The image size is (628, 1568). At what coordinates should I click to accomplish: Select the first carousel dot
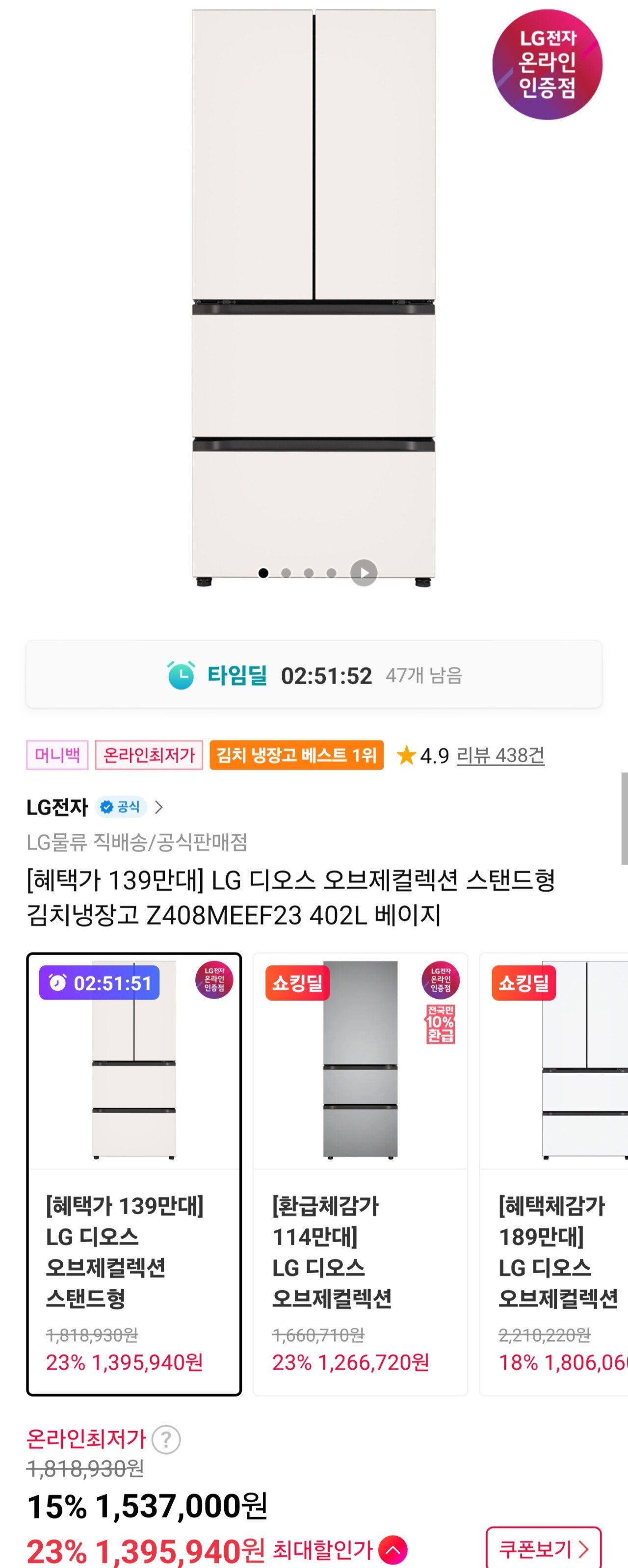tap(264, 572)
